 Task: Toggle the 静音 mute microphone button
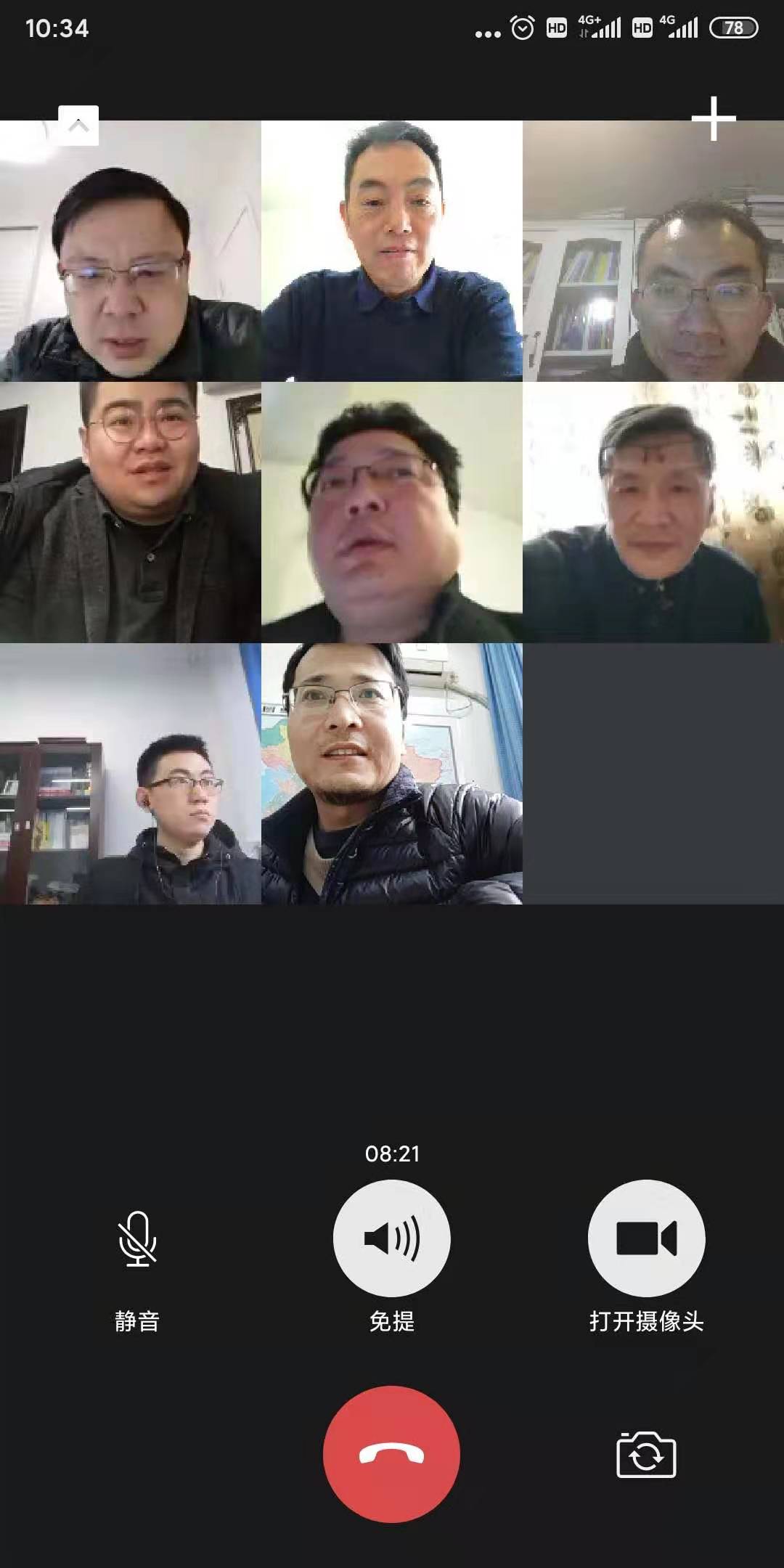(137, 1239)
